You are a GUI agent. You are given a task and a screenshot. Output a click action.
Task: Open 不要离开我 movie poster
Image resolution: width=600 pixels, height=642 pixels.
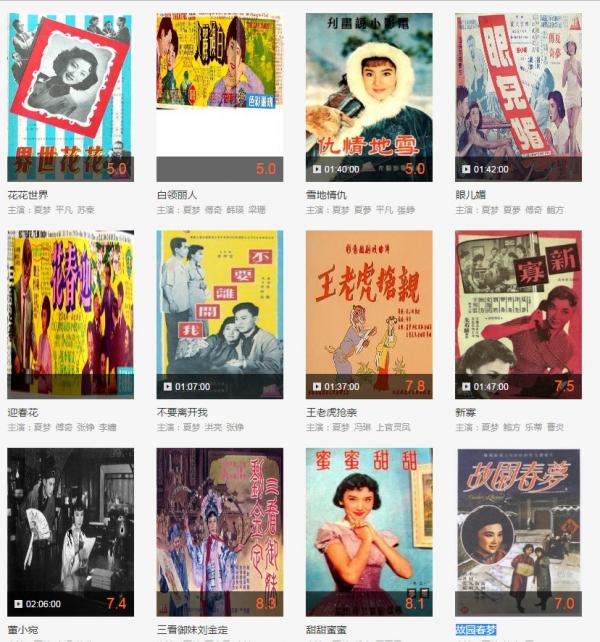click(219, 314)
